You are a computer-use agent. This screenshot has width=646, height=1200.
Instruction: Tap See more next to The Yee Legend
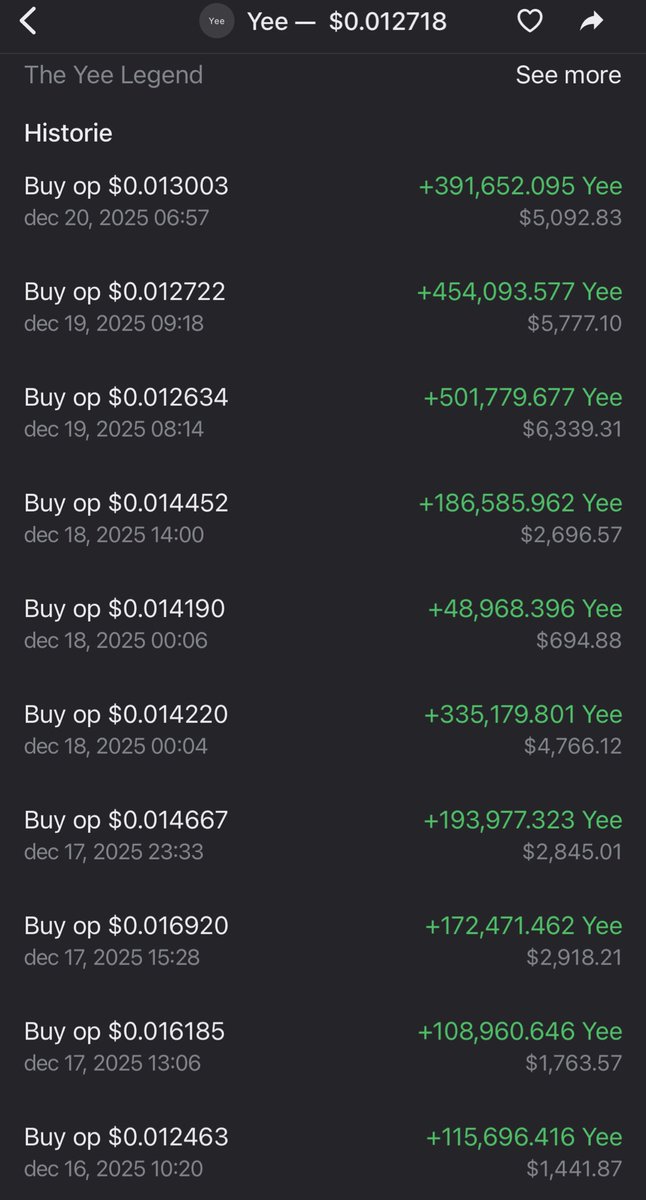[567, 75]
